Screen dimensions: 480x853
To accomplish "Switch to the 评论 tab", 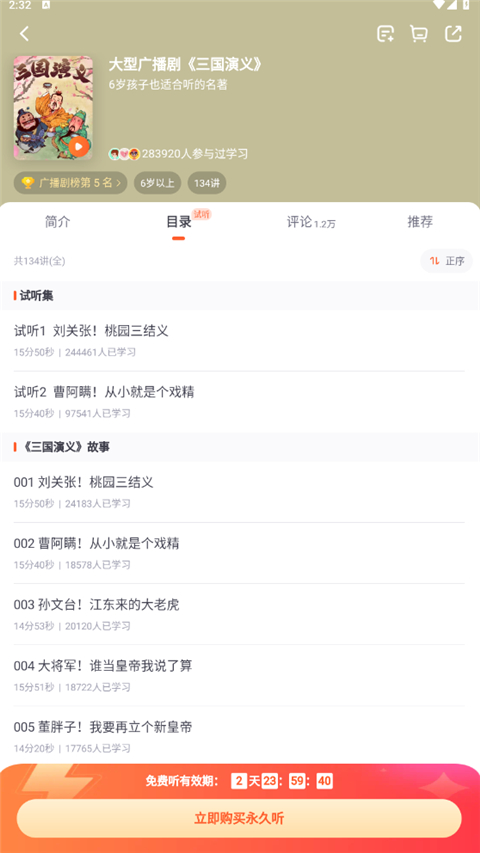I will coord(311,222).
